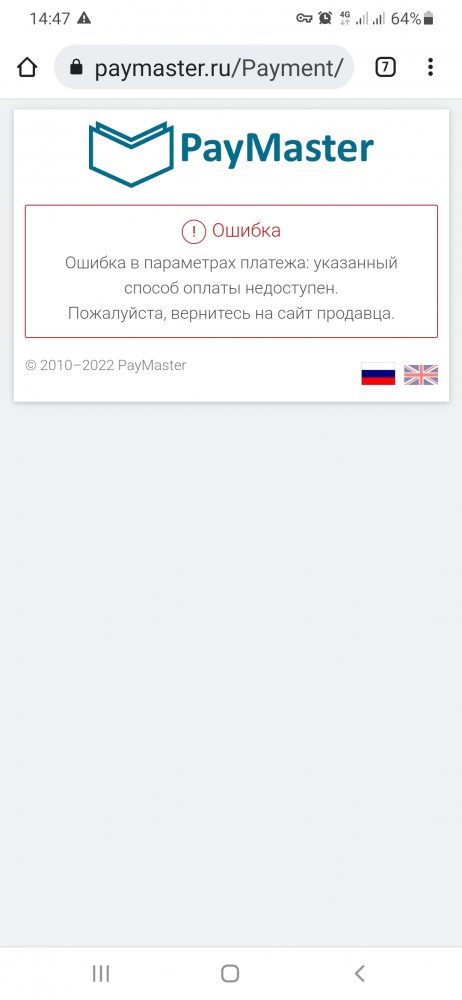Image resolution: width=462 pixels, height=1000 pixels.
Task: Open recent apps from navigation bar
Action: point(101,973)
